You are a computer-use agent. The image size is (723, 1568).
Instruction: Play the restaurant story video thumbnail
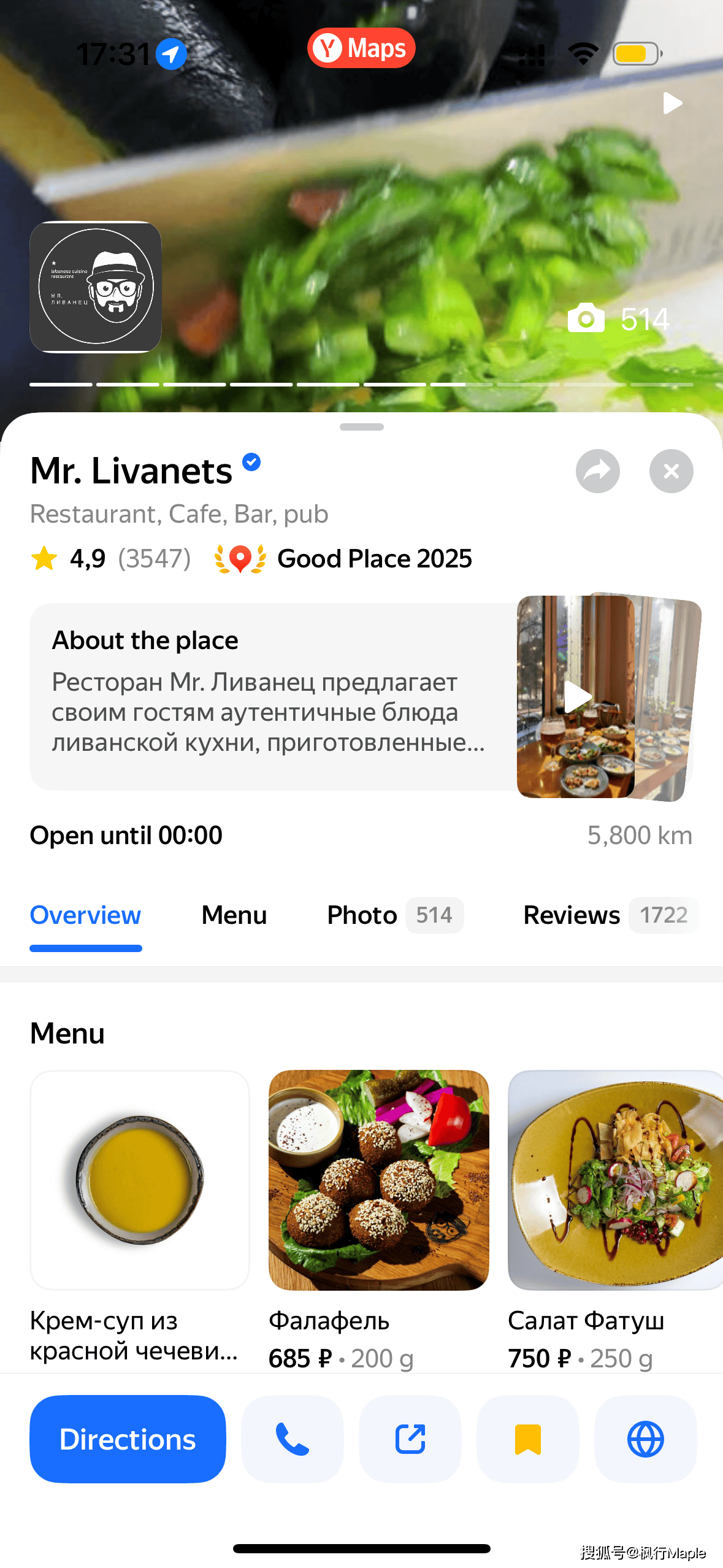click(578, 696)
